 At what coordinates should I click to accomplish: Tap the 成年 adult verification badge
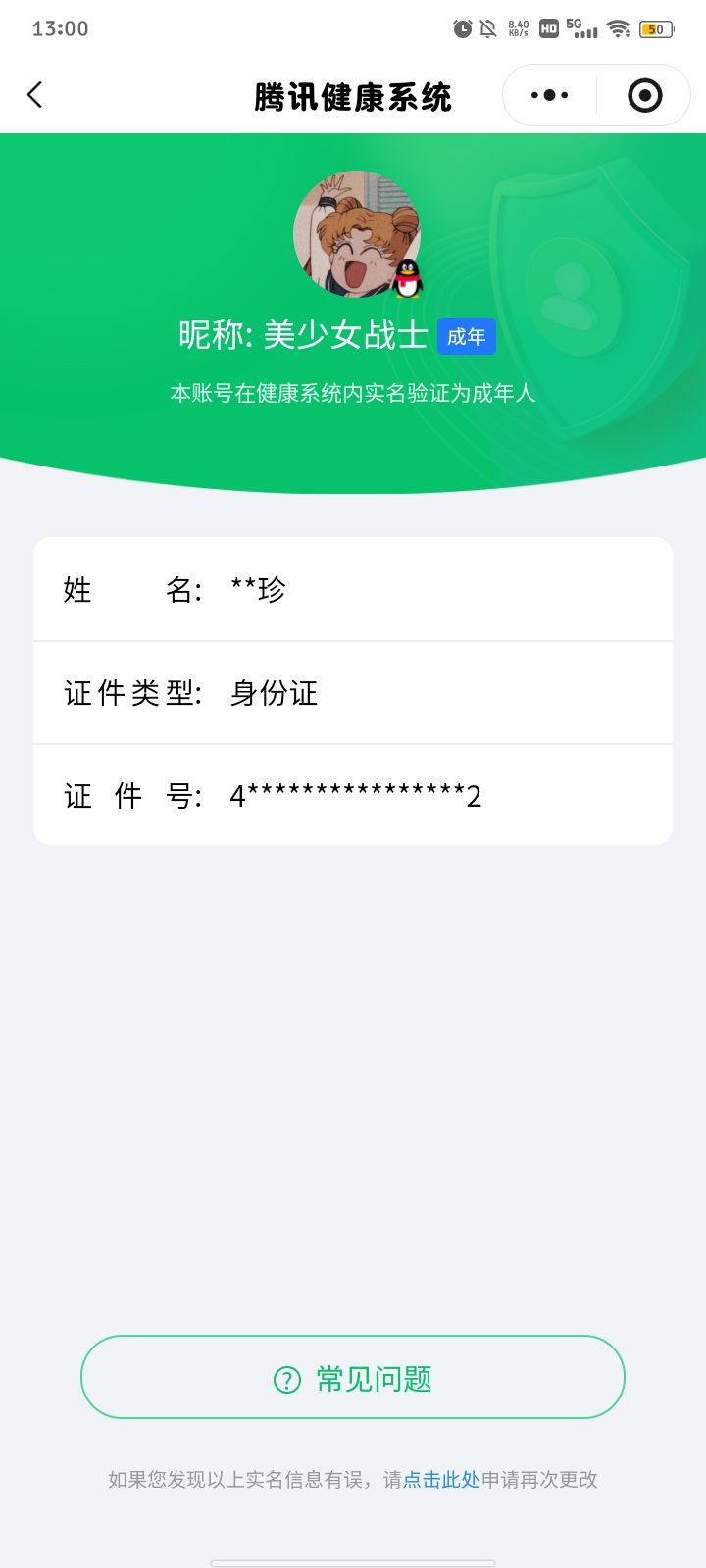pos(467,335)
